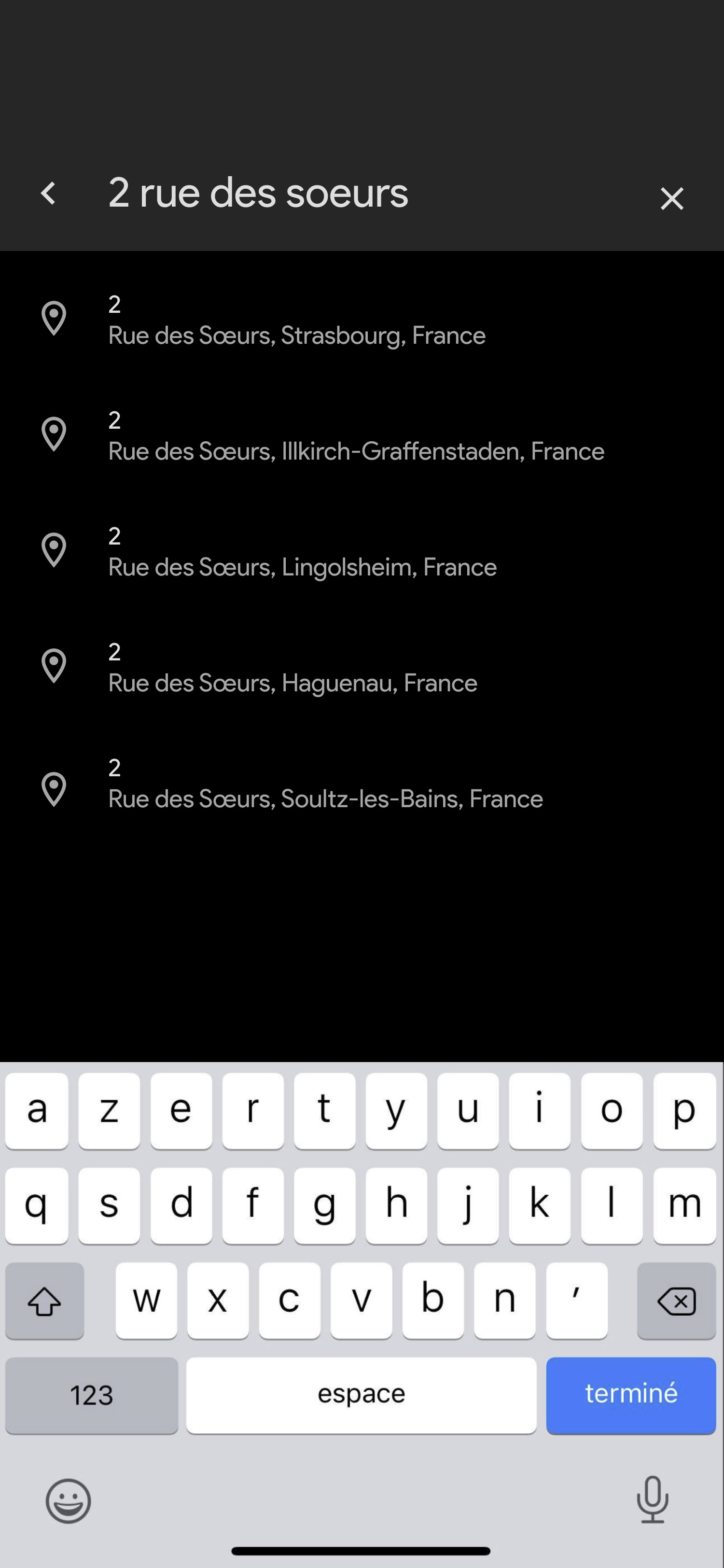Choose the Illkirch-Graffenstaden address result

click(356, 436)
